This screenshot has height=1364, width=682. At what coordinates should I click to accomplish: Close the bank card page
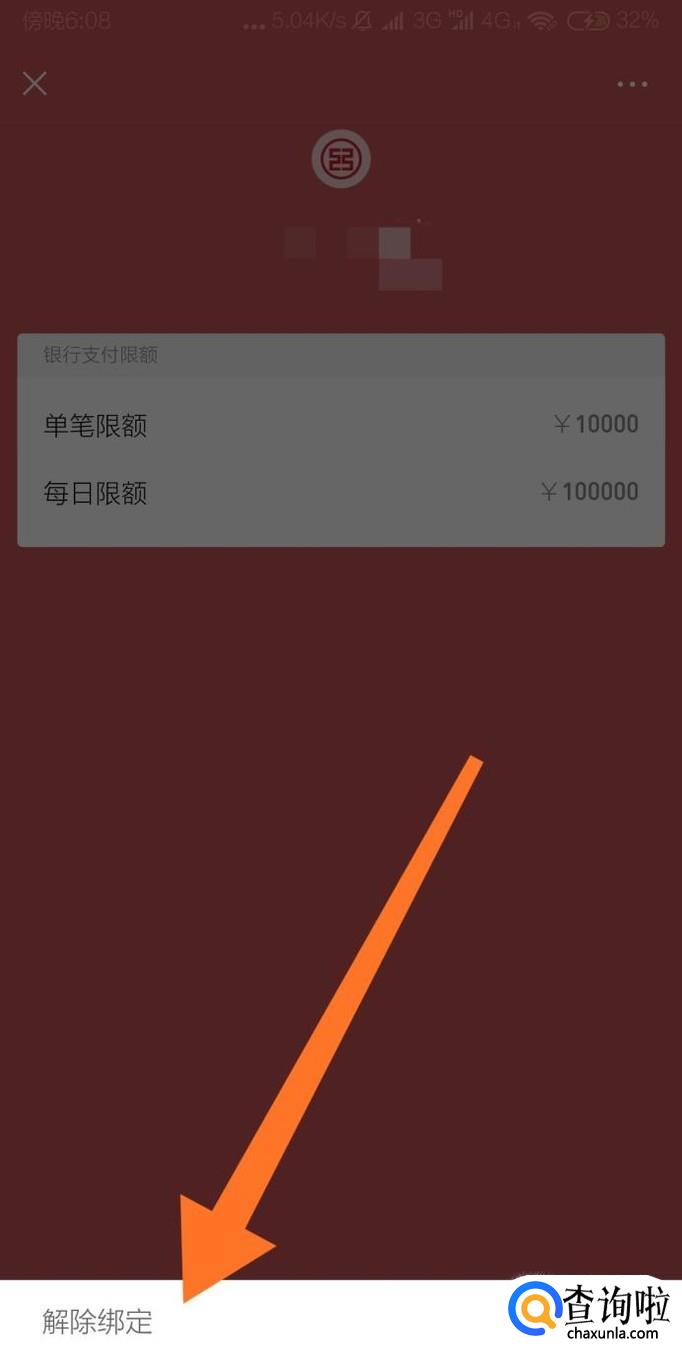coord(35,83)
